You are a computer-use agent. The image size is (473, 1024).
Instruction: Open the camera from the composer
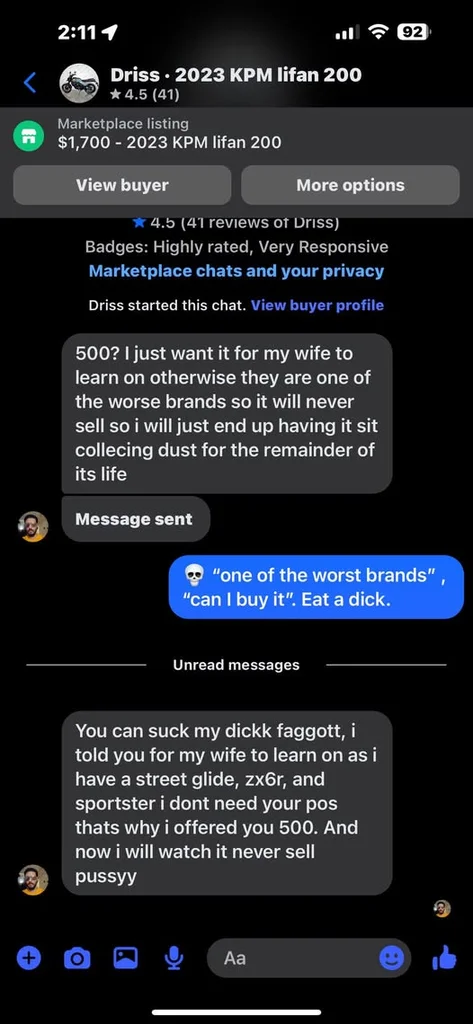tap(77, 958)
